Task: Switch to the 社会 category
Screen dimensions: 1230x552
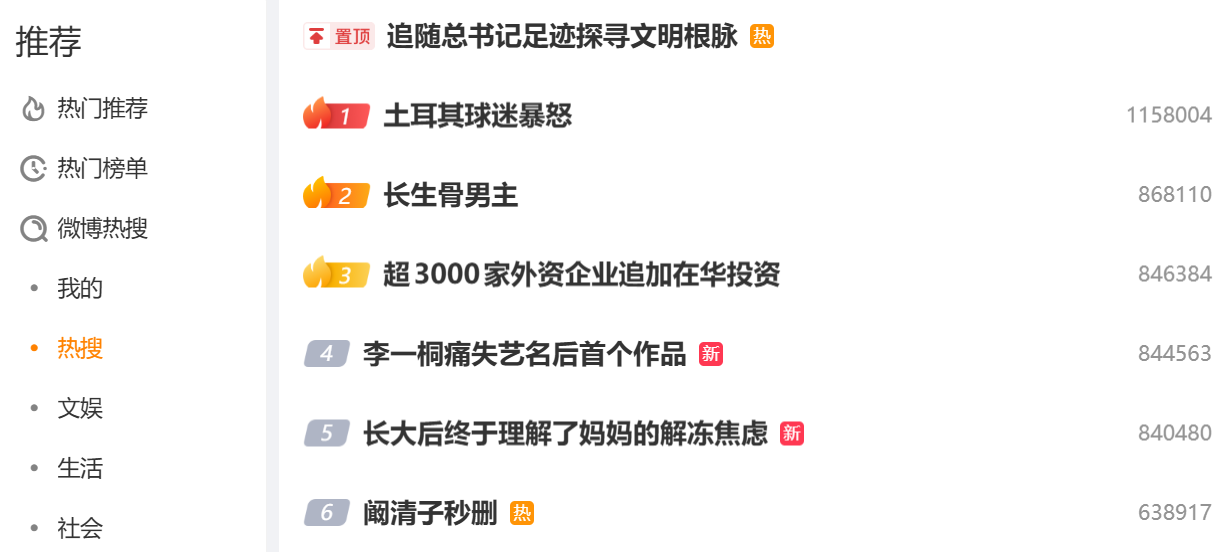Action: (x=80, y=528)
